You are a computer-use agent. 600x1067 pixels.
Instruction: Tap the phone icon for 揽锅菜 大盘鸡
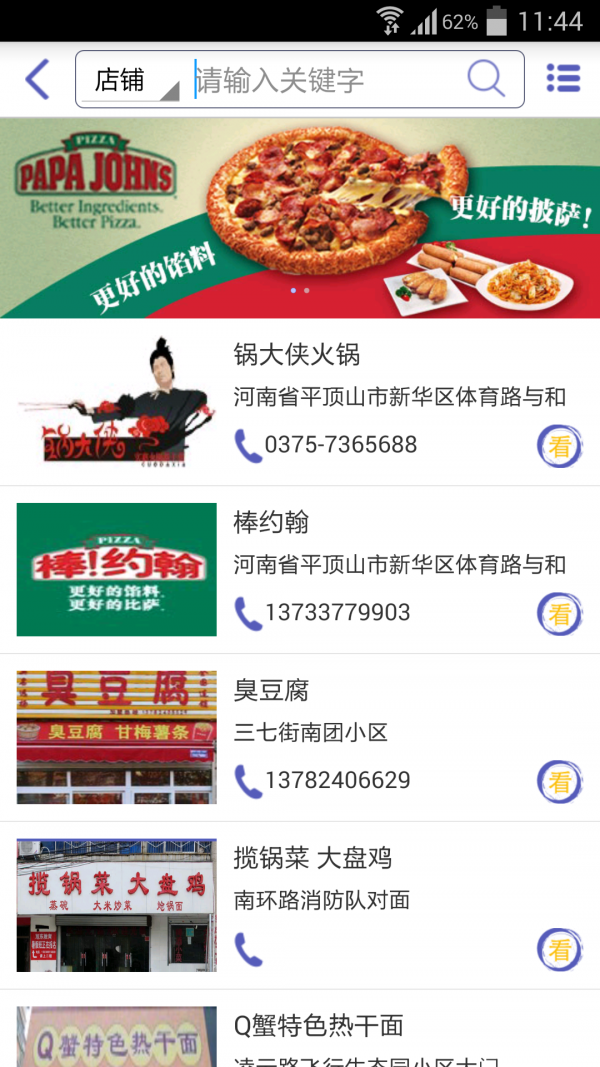(x=248, y=949)
